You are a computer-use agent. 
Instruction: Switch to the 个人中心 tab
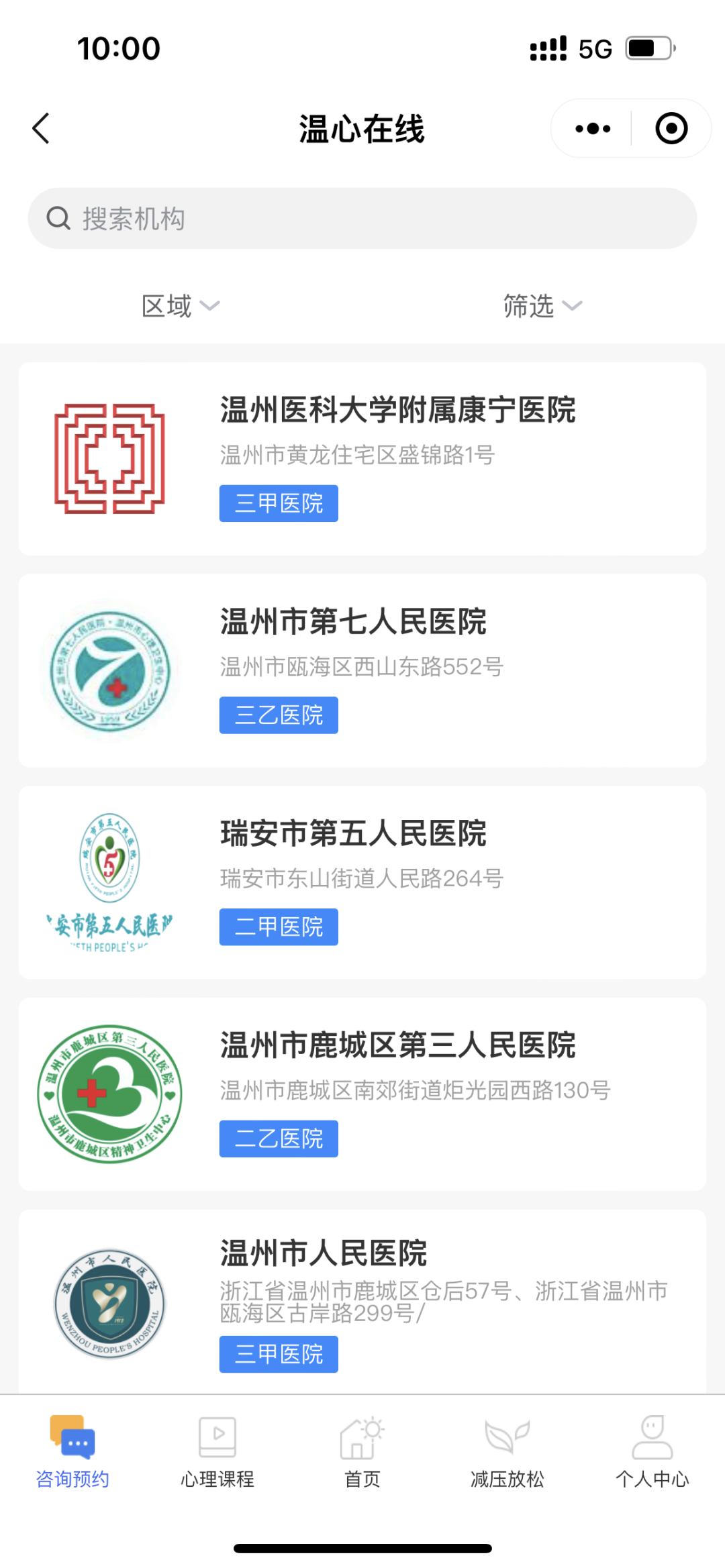tap(652, 1452)
